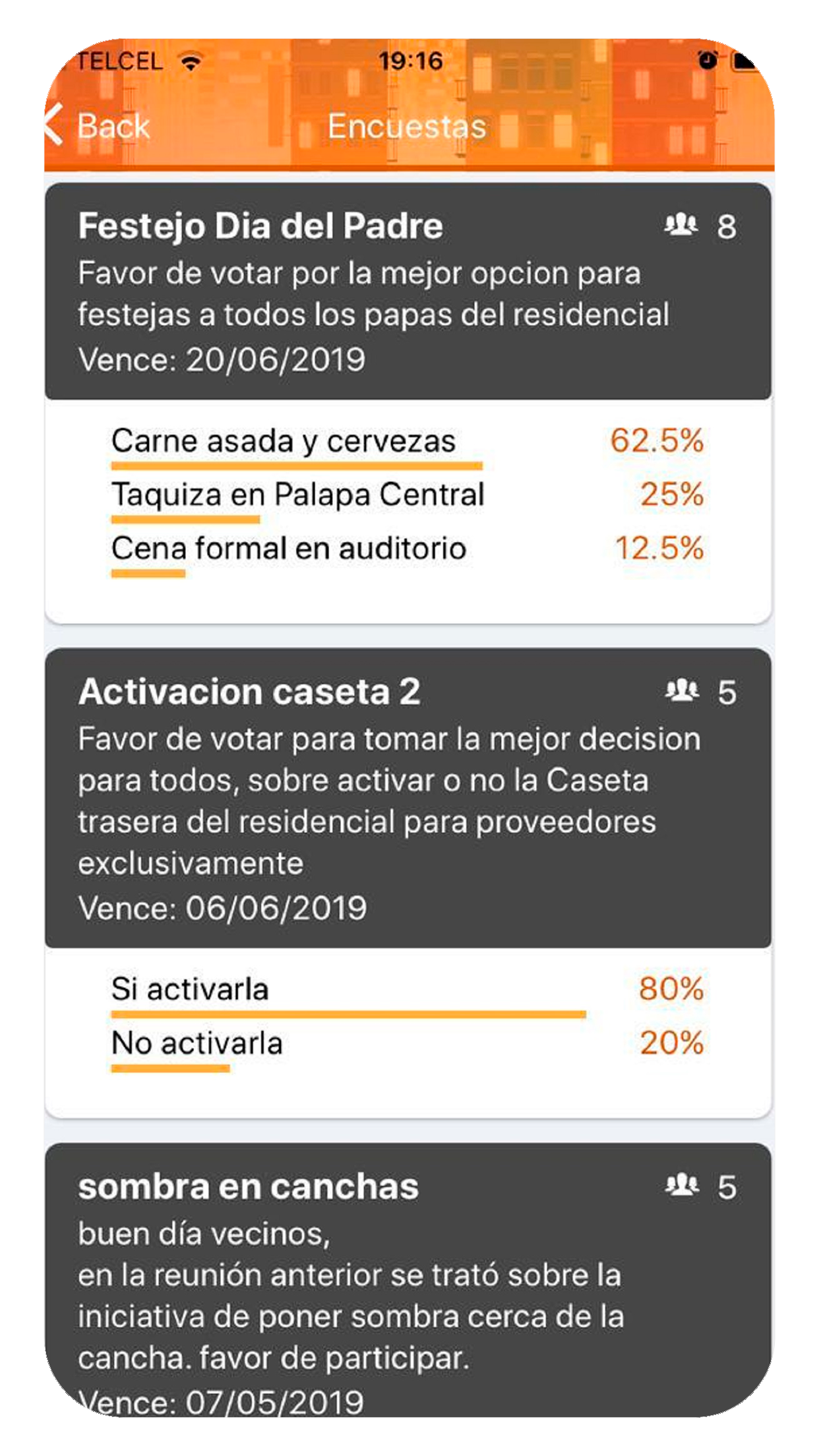The height and width of the screenshot is (1456, 819).
Task: Open the sombra en canchas survey
Action: point(408,1279)
